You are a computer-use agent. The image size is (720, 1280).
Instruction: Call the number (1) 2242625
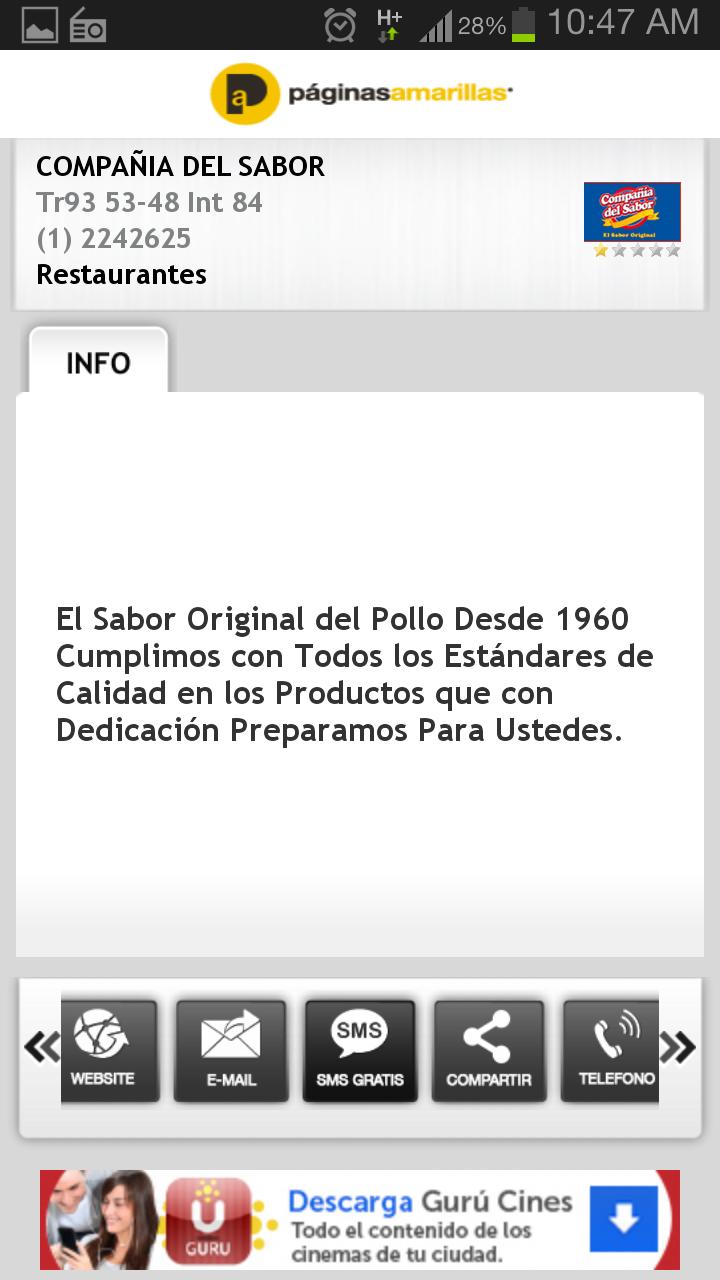113,238
